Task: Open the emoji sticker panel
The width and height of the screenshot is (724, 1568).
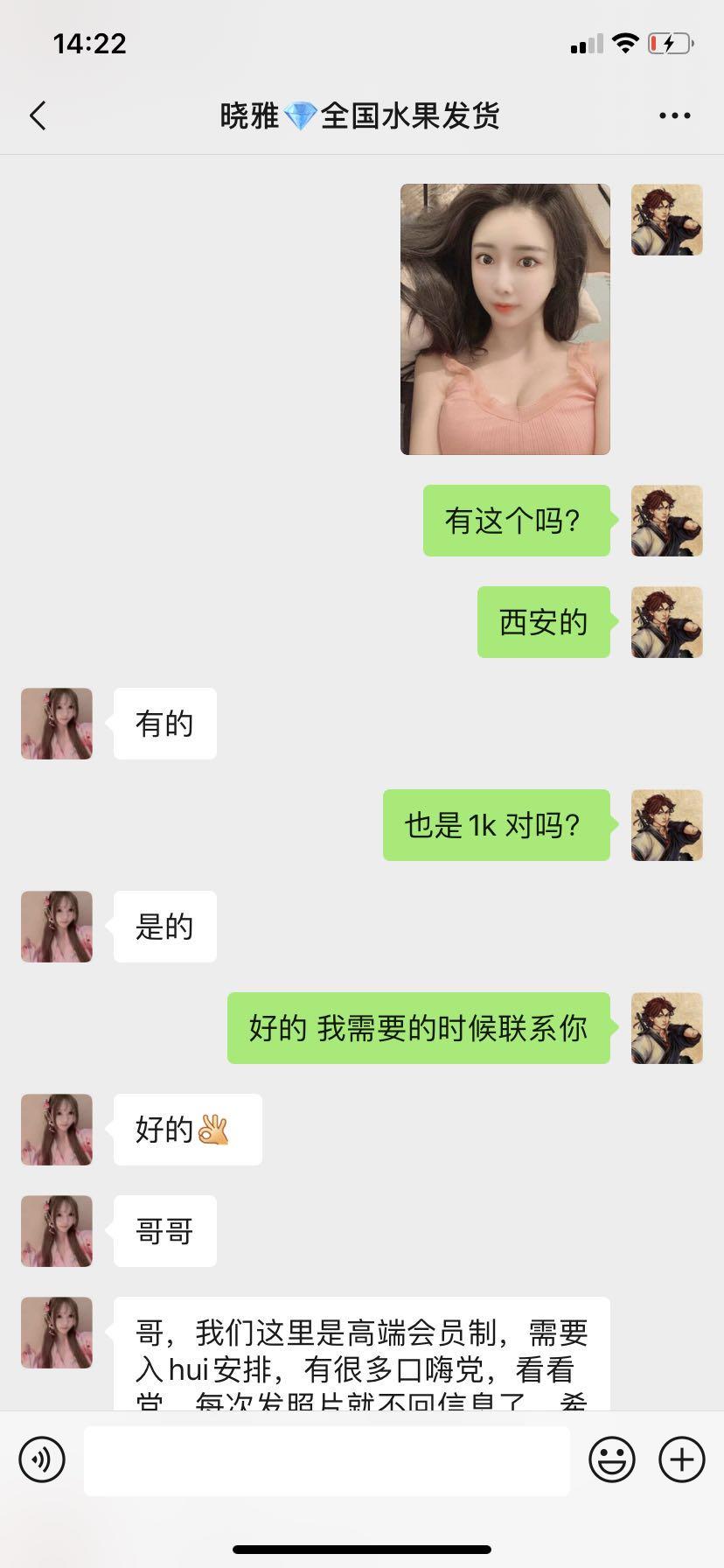Action: [x=611, y=1459]
